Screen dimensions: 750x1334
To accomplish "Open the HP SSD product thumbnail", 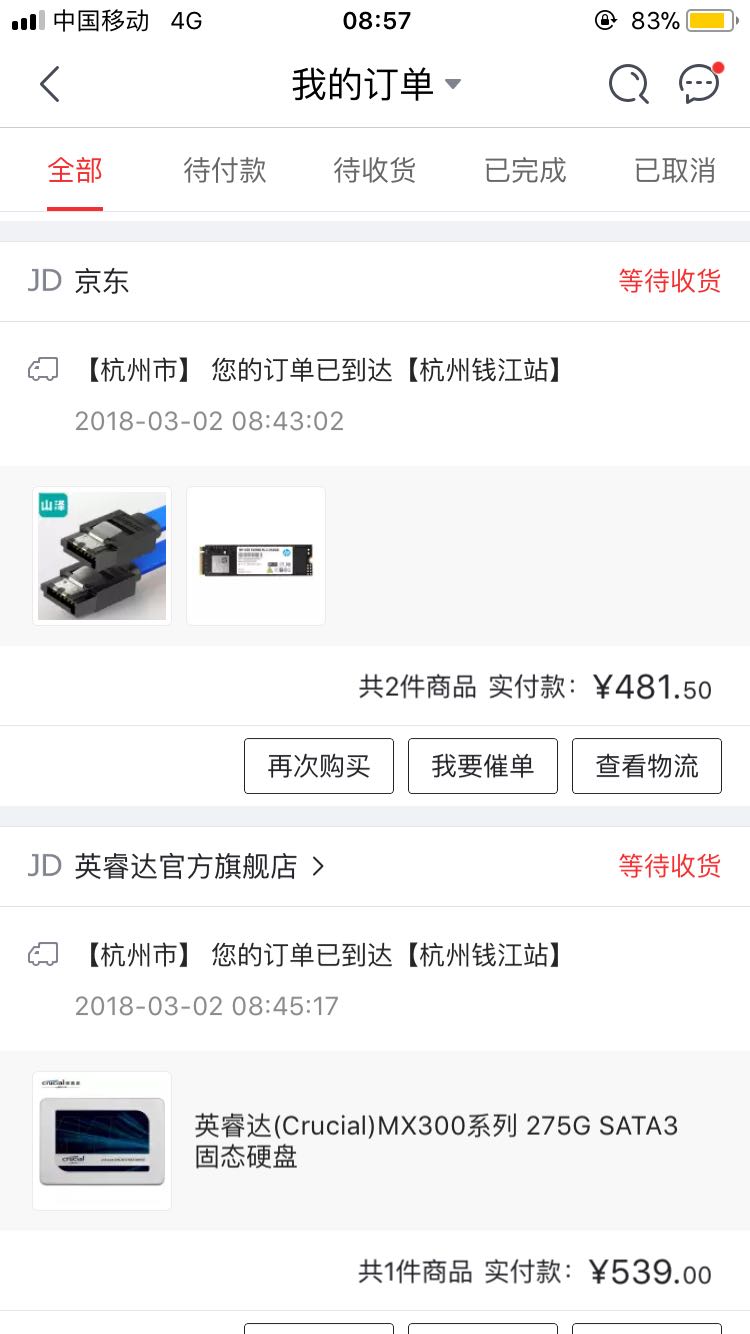I will point(256,556).
